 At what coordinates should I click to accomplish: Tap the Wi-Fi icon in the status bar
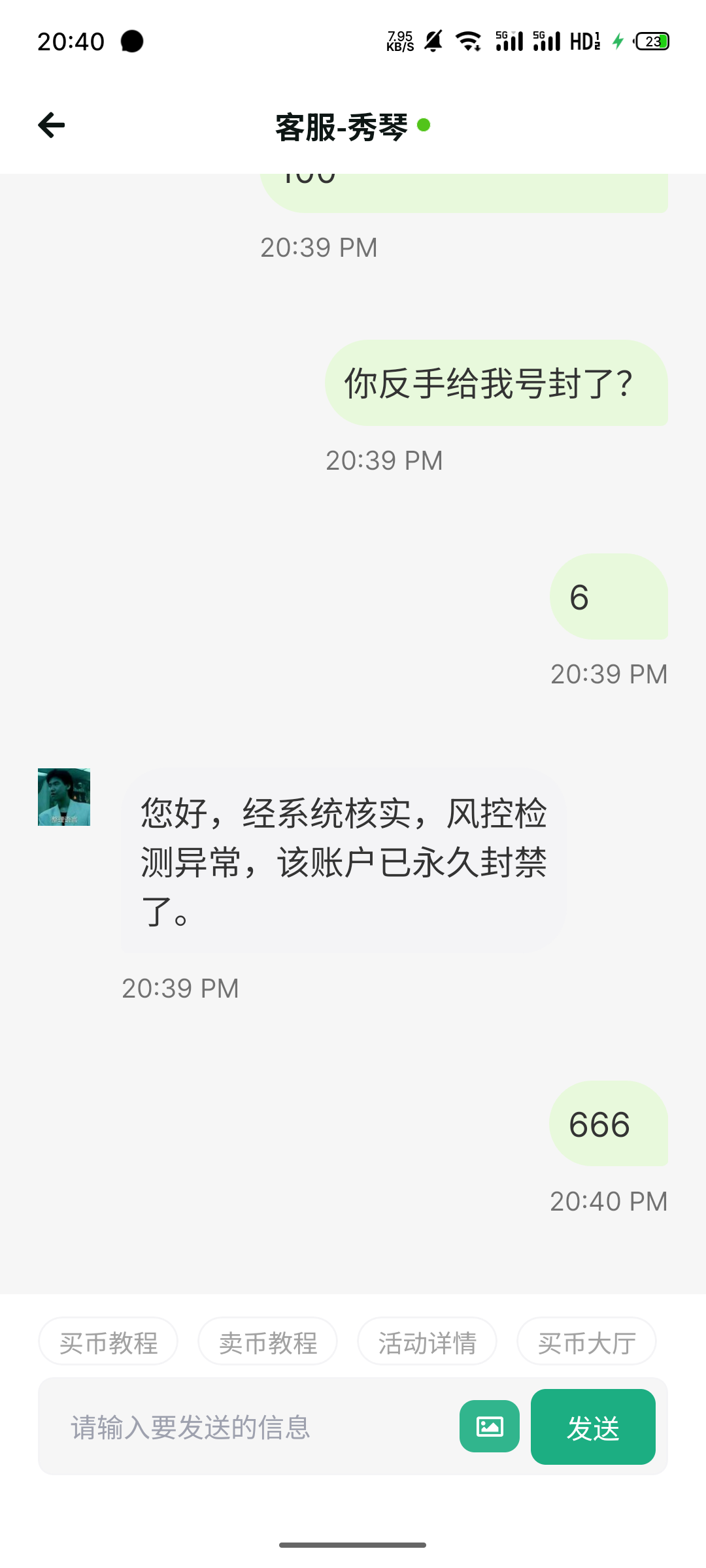pos(469,41)
